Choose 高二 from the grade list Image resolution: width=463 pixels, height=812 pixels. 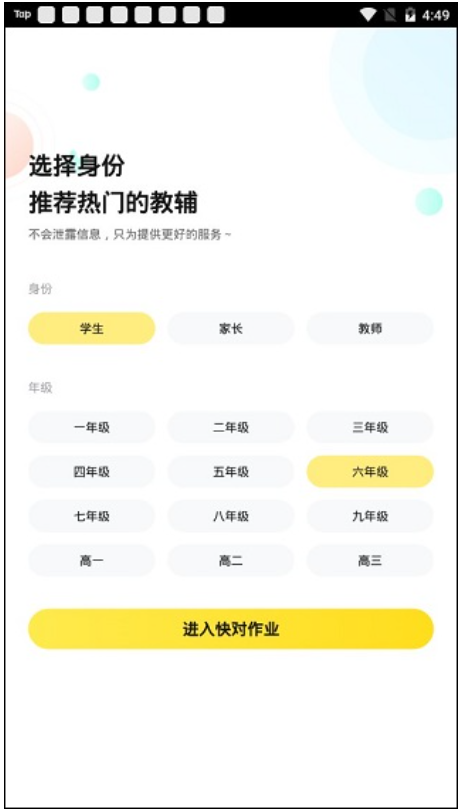(x=231, y=561)
